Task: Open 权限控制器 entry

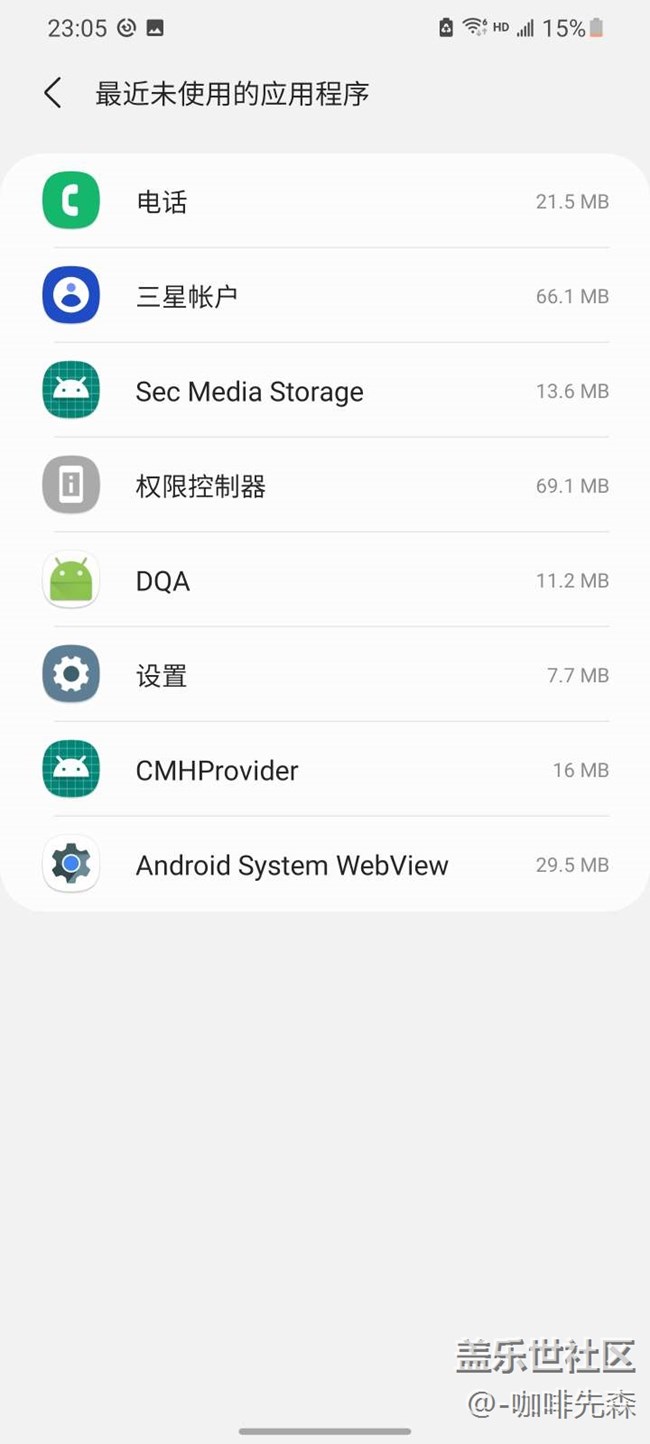Action: (x=324, y=487)
